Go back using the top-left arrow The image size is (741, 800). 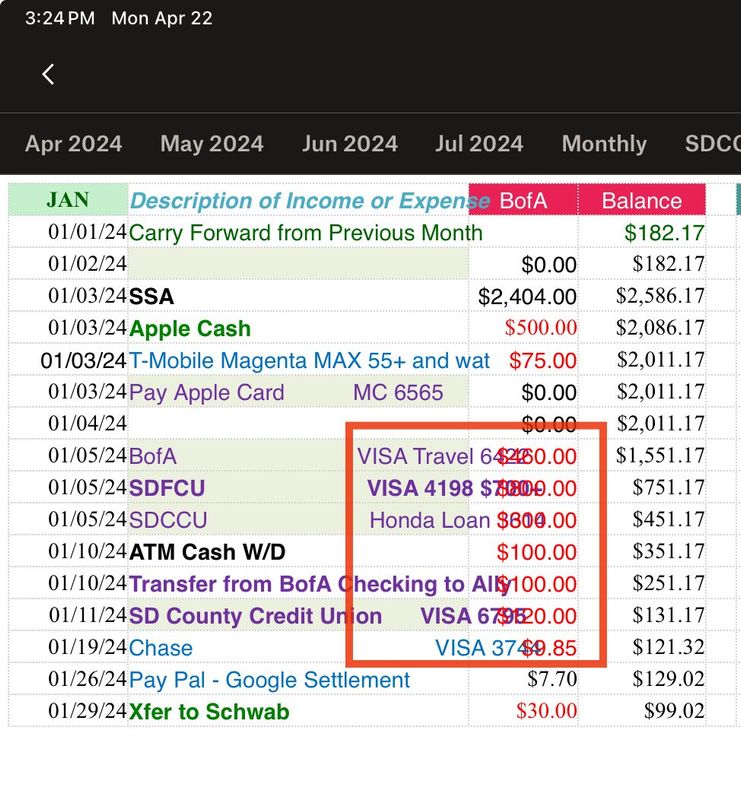click(48, 74)
